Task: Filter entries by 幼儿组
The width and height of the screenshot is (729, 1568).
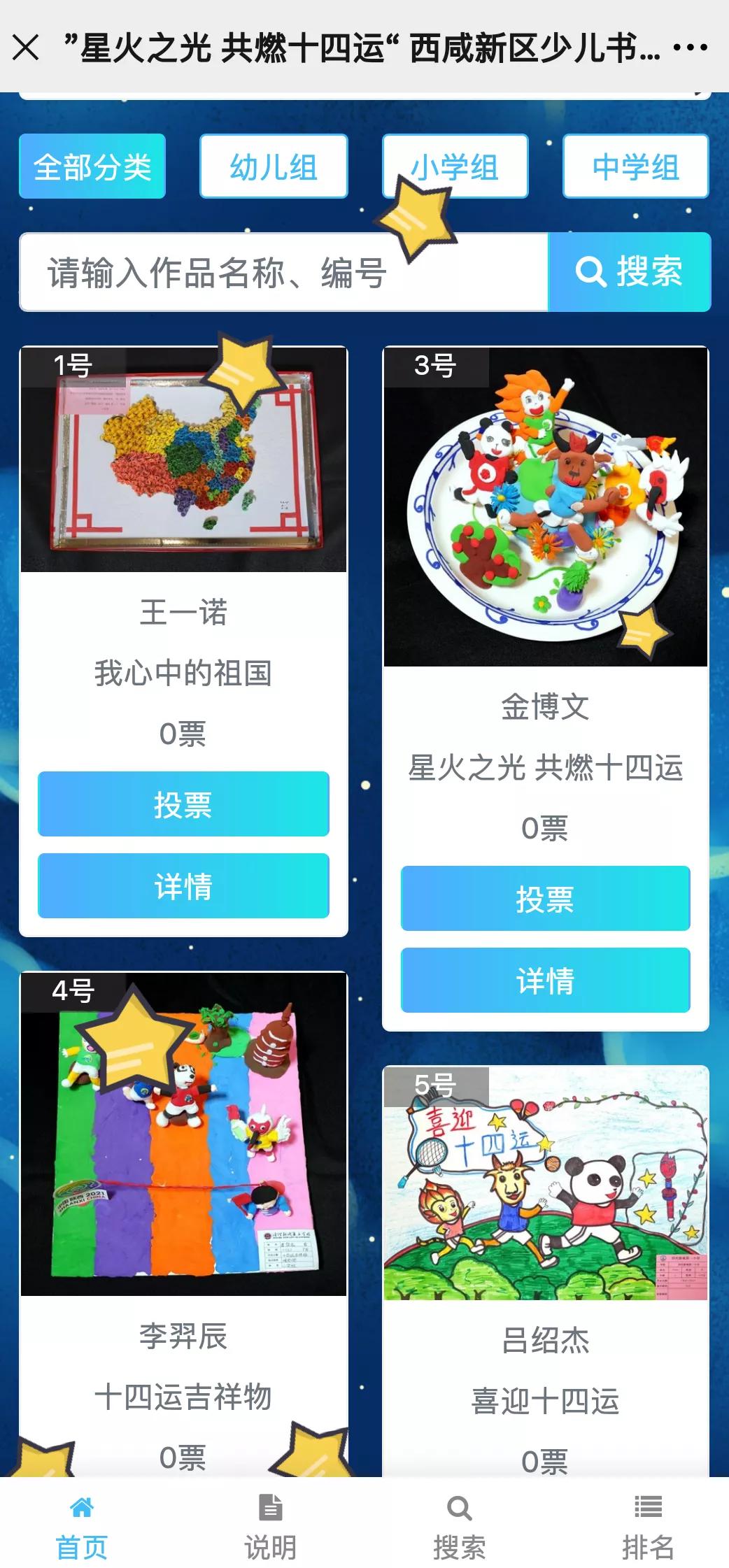Action: click(274, 166)
